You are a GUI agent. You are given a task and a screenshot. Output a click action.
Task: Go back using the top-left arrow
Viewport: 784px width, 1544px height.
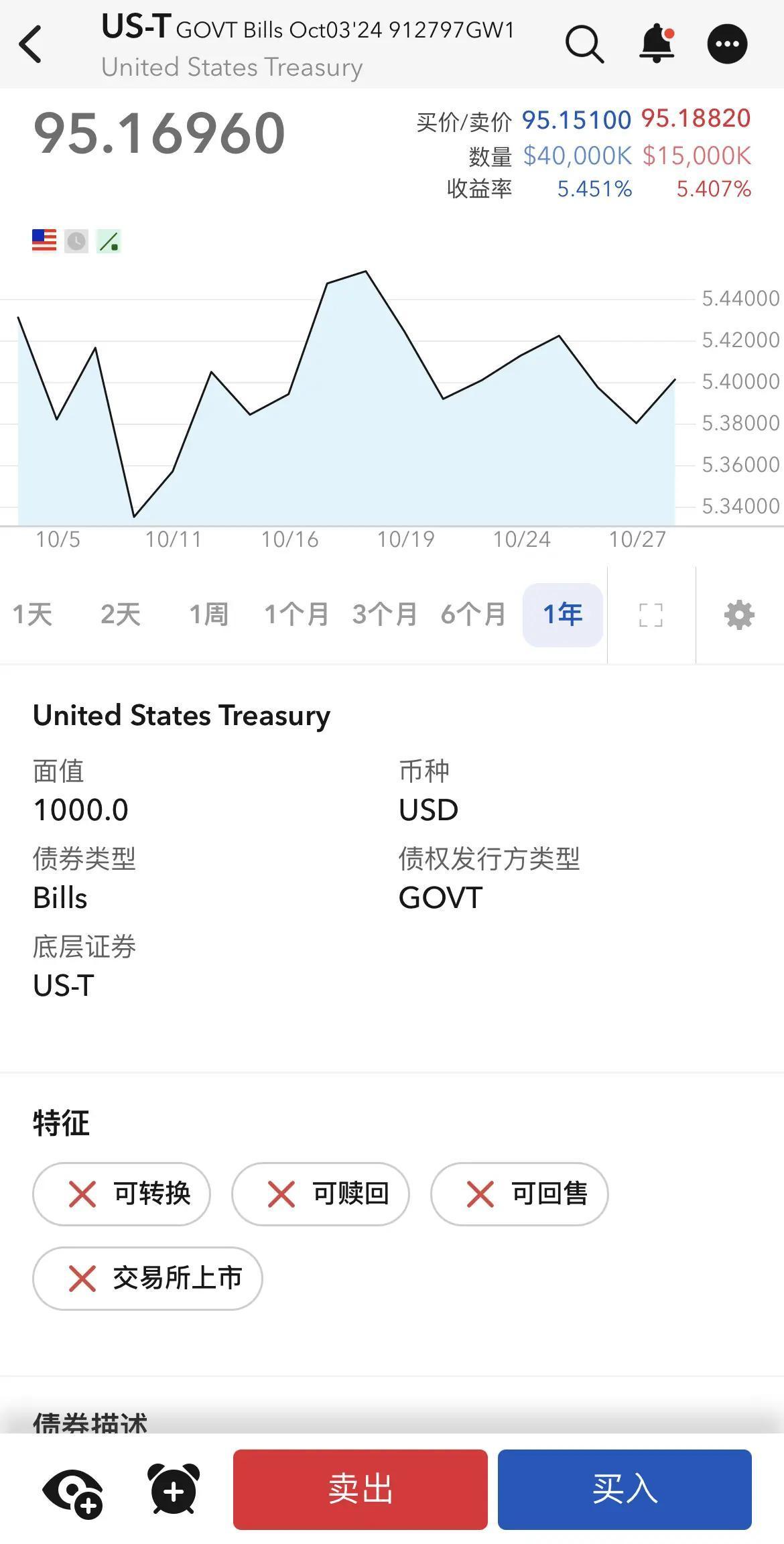30,44
